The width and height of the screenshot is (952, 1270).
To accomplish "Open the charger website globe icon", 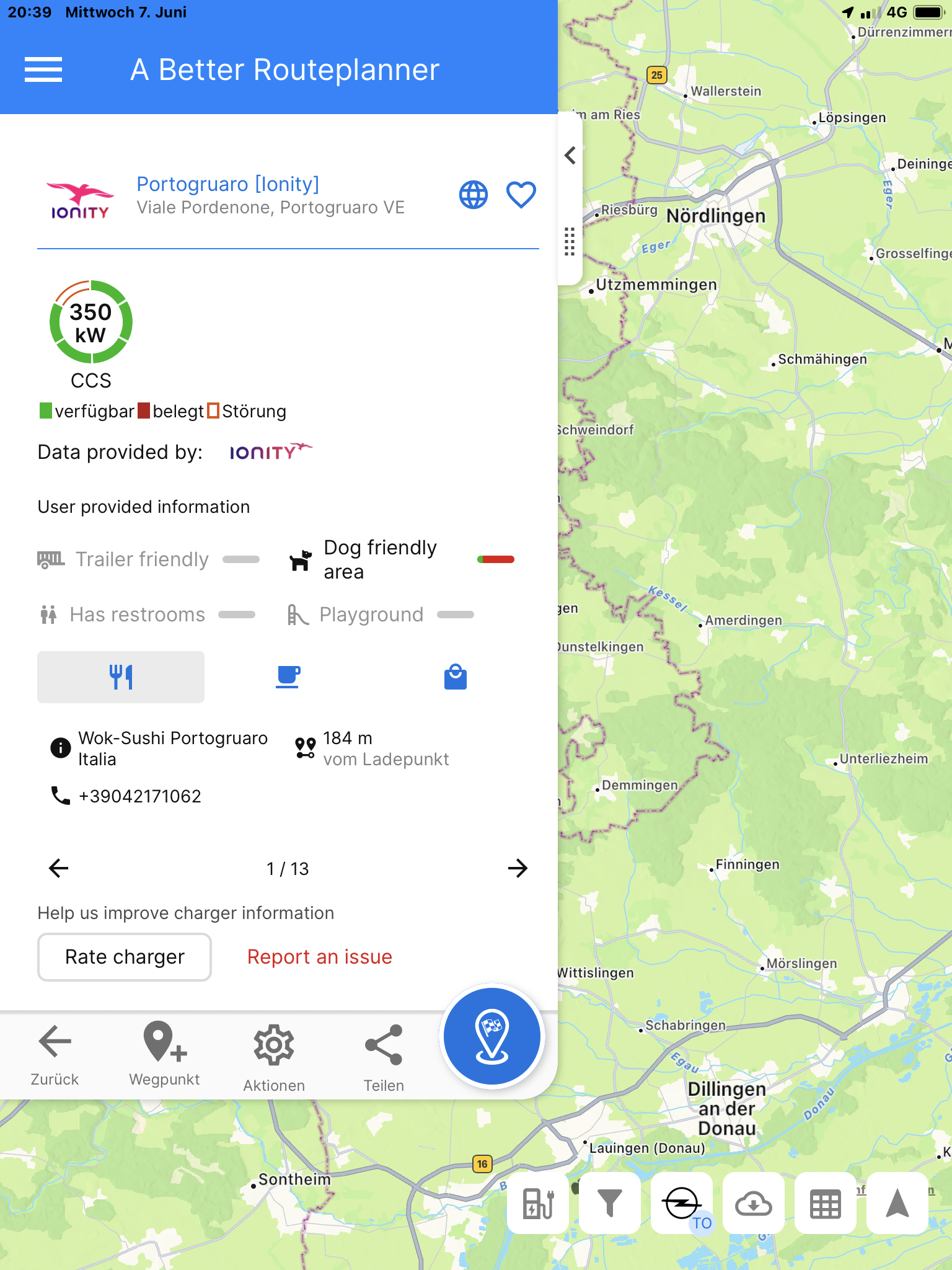I will [473, 195].
